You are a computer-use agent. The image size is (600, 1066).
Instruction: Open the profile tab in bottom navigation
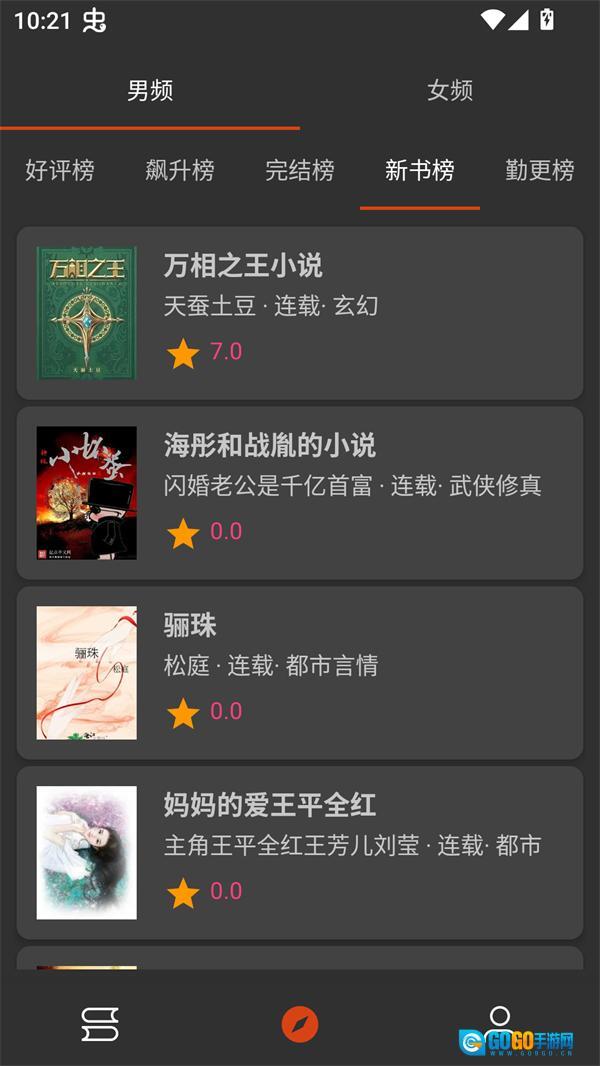click(x=500, y=1020)
